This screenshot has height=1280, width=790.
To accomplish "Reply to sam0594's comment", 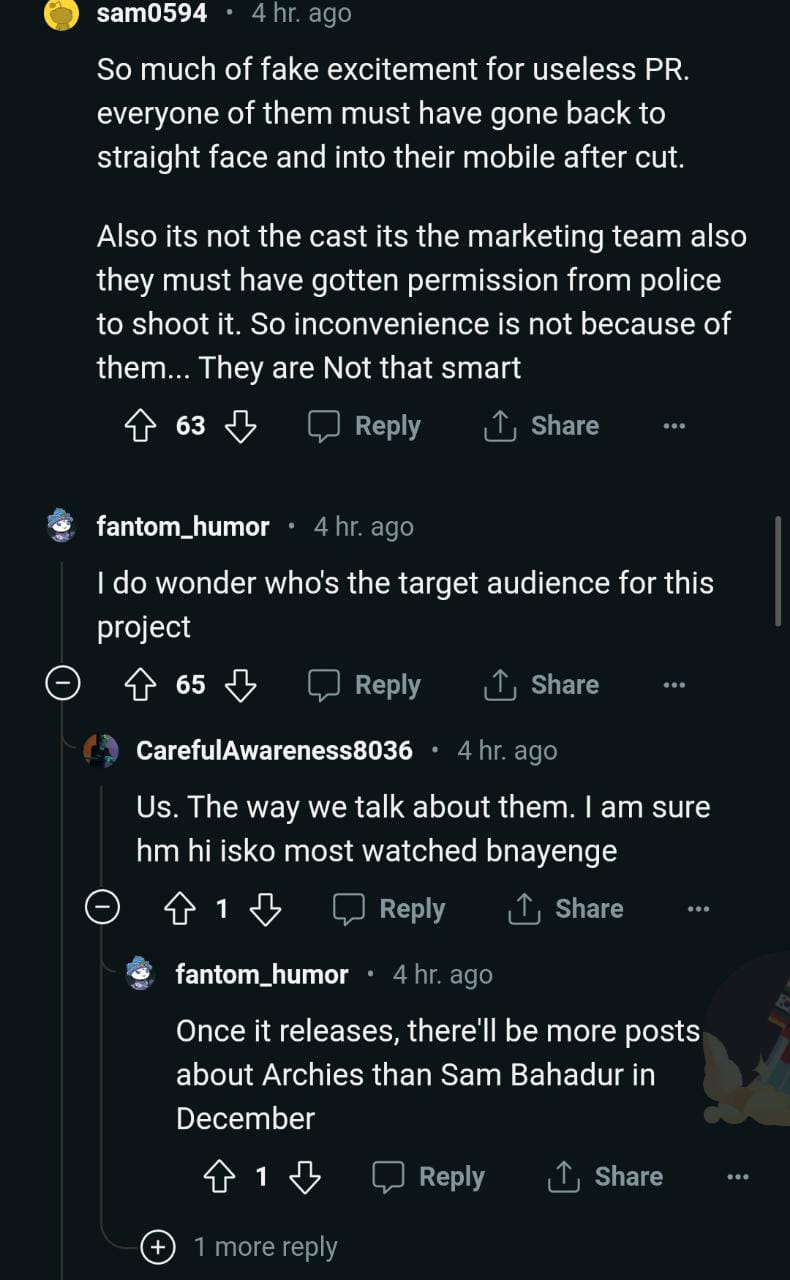I will click(x=365, y=426).
